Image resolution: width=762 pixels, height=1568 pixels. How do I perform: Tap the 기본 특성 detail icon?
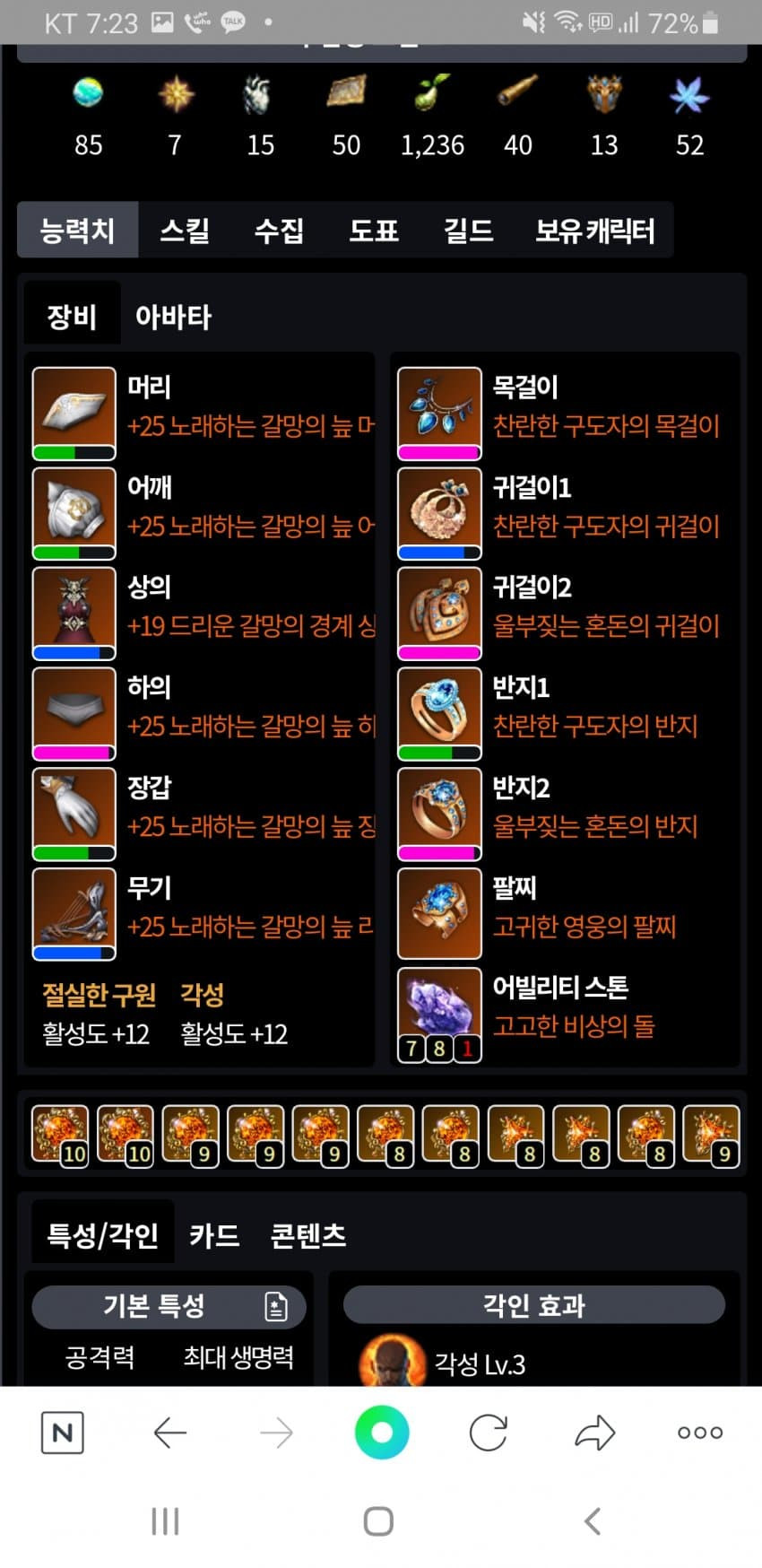tap(276, 1306)
